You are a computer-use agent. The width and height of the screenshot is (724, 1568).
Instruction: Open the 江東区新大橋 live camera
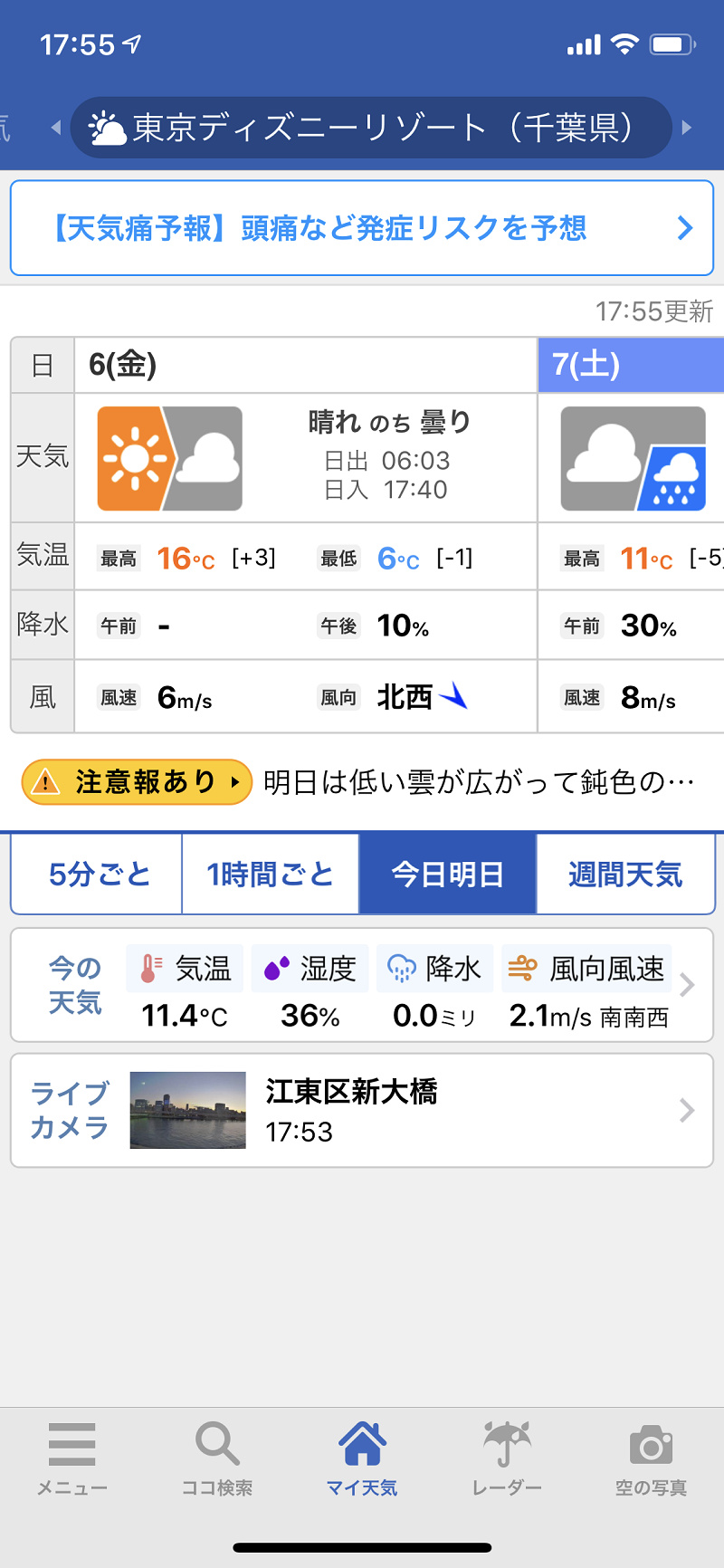[x=362, y=1111]
